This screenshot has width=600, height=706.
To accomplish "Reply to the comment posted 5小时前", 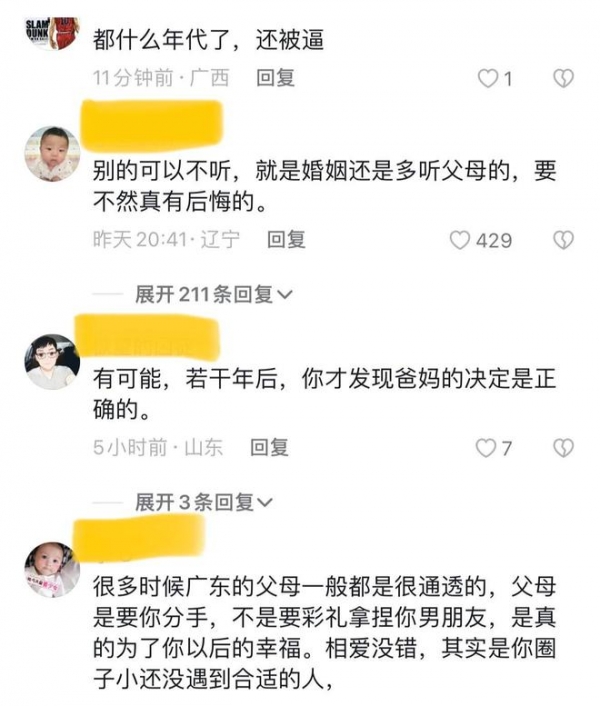I will tap(269, 448).
